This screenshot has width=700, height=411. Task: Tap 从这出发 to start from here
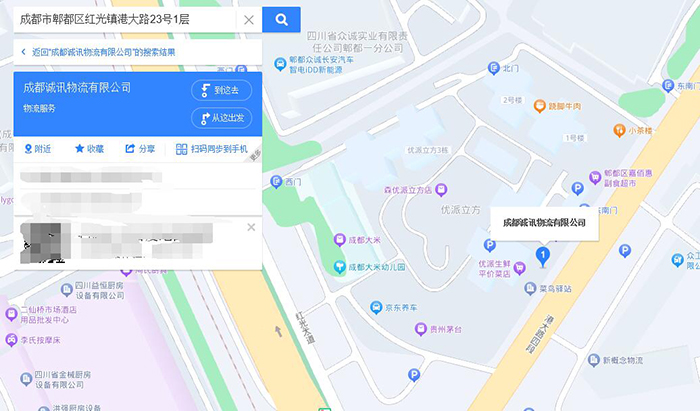(221, 118)
